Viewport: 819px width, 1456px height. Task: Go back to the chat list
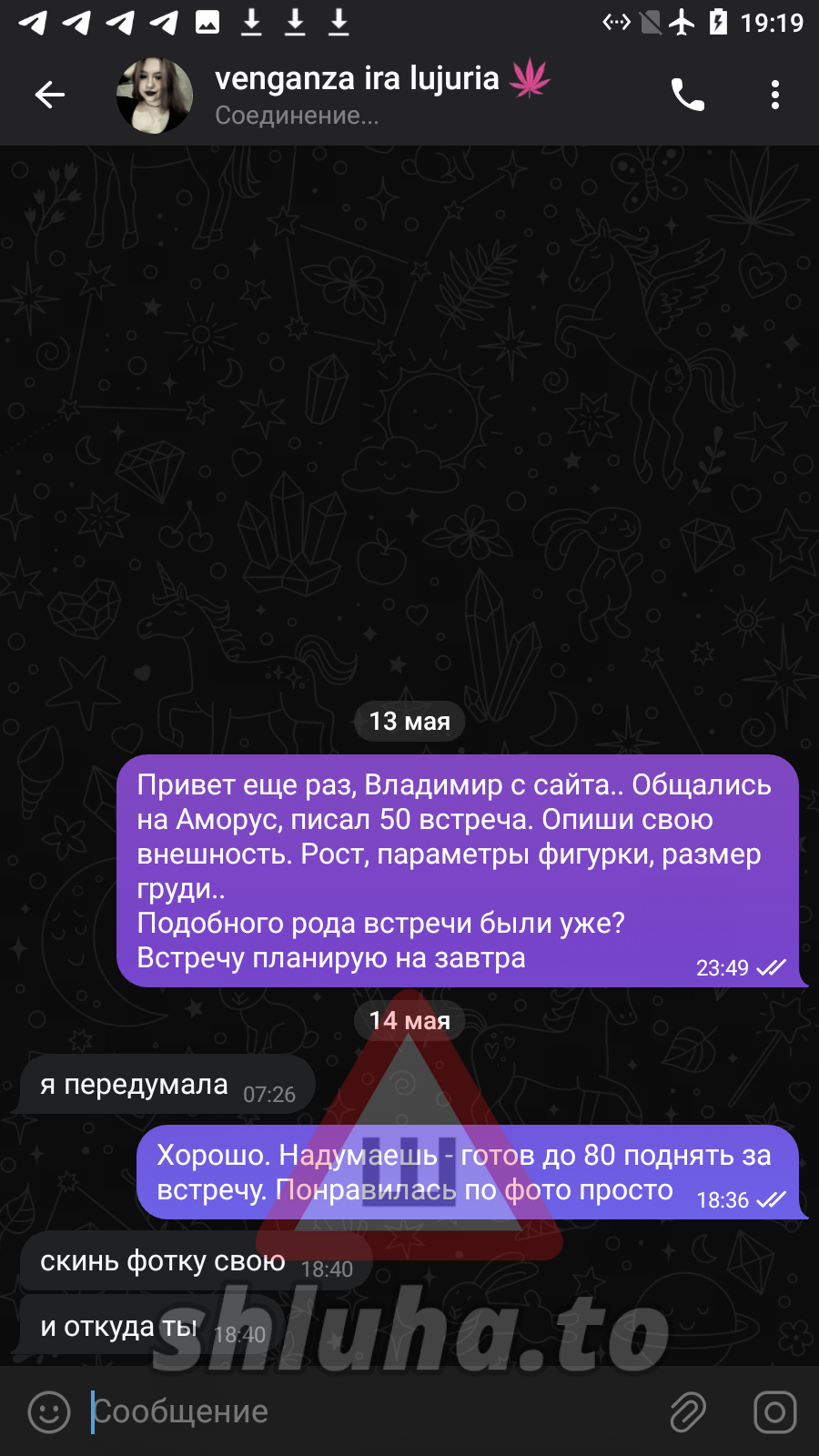[50, 95]
